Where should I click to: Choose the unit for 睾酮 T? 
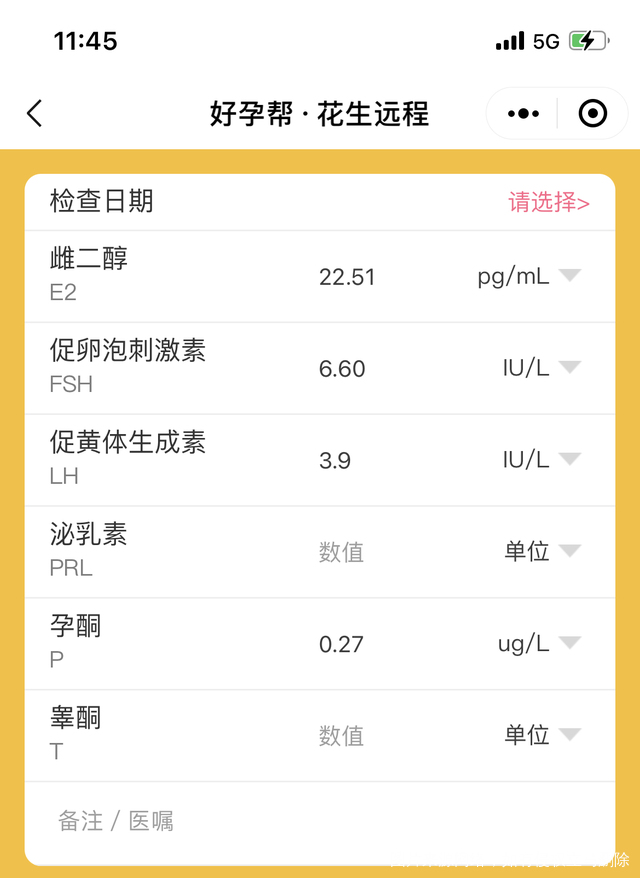pyautogui.click(x=541, y=735)
